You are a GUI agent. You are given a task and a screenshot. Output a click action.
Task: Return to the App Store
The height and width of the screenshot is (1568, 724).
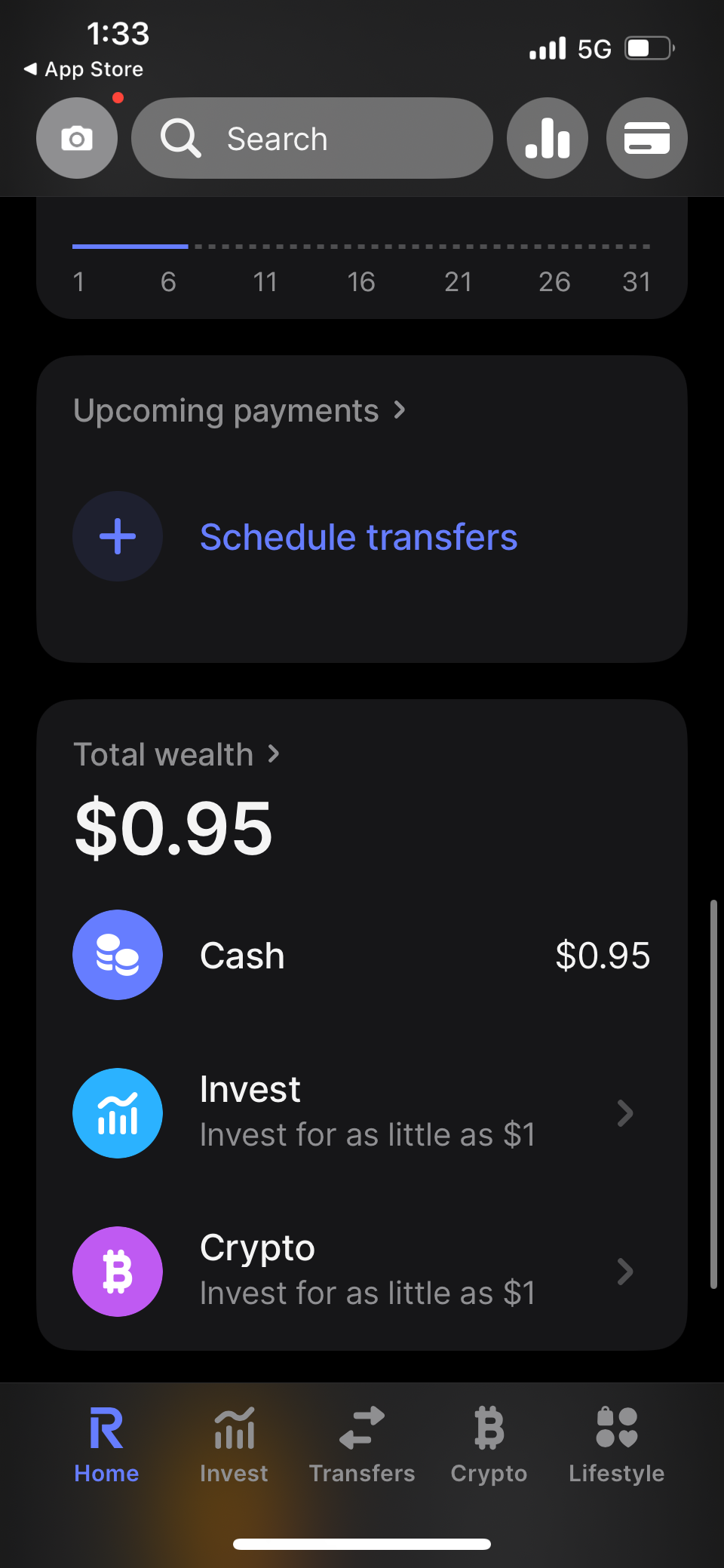pyautogui.click(x=84, y=69)
